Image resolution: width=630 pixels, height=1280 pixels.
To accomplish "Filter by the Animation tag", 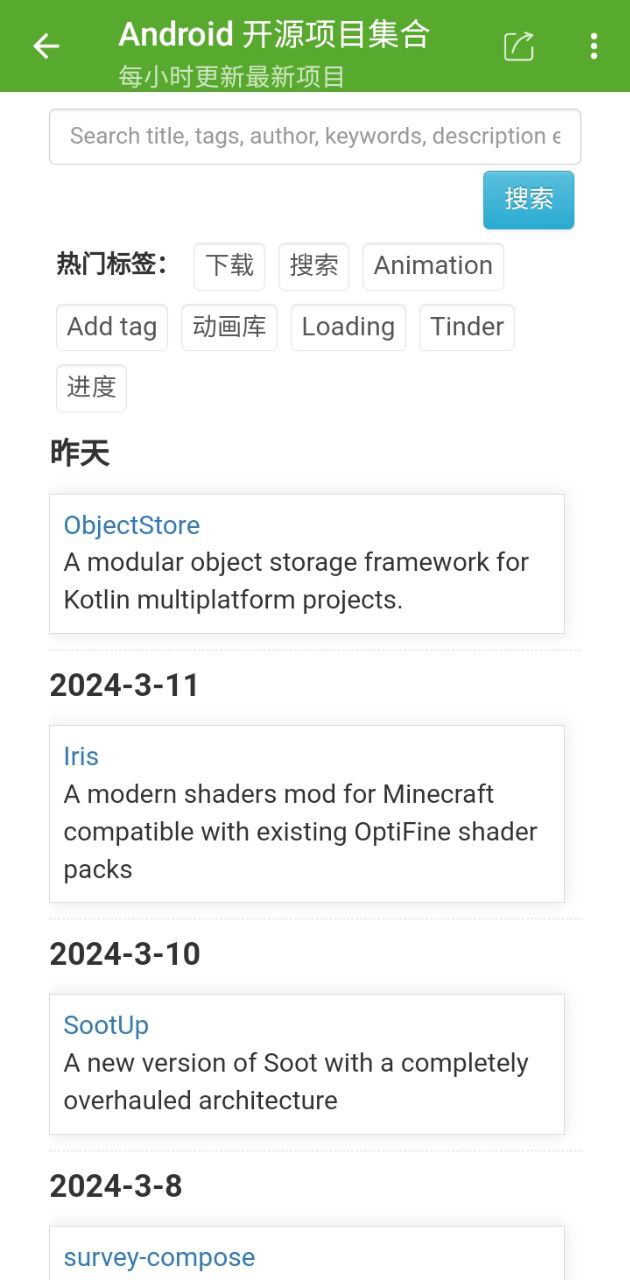I will click(x=433, y=266).
